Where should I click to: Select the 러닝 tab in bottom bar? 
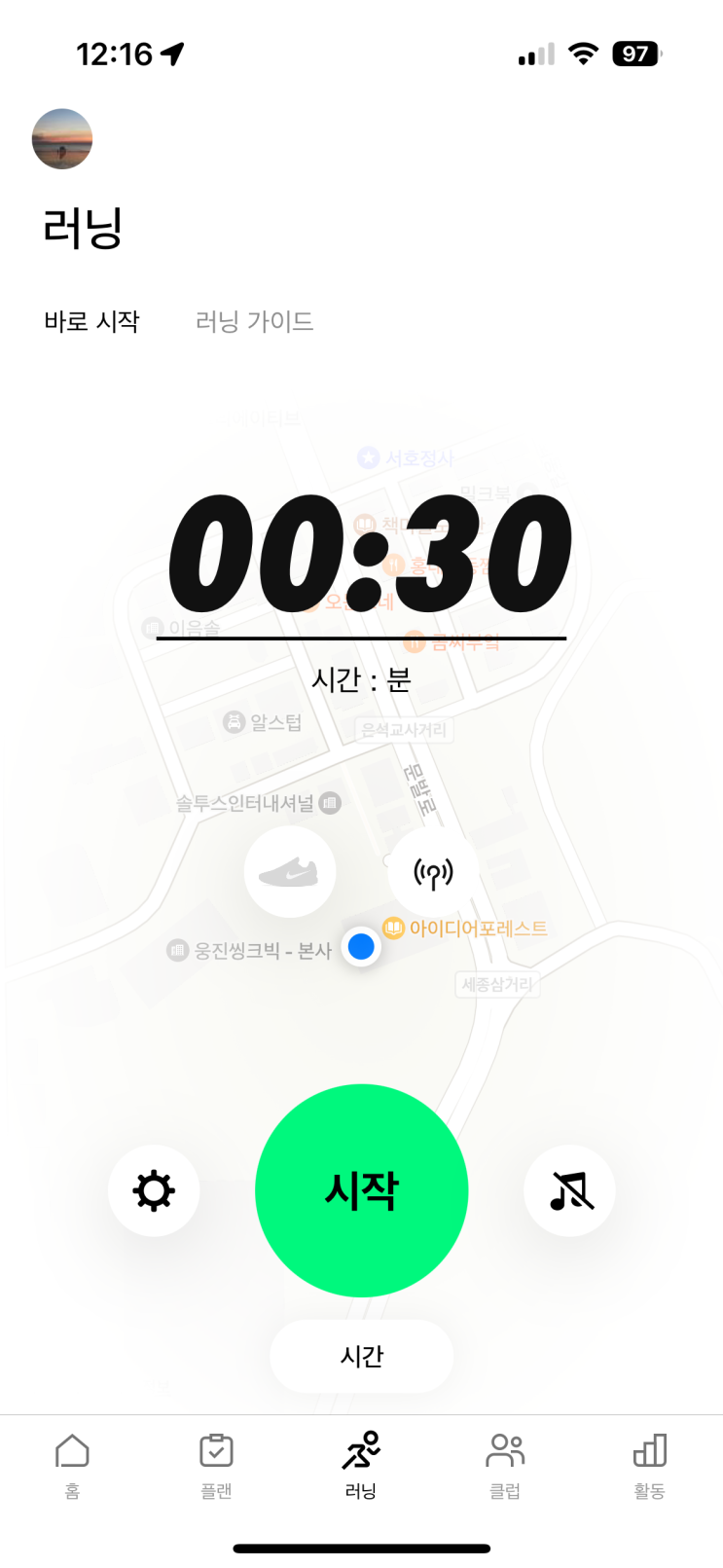coord(361,1465)
